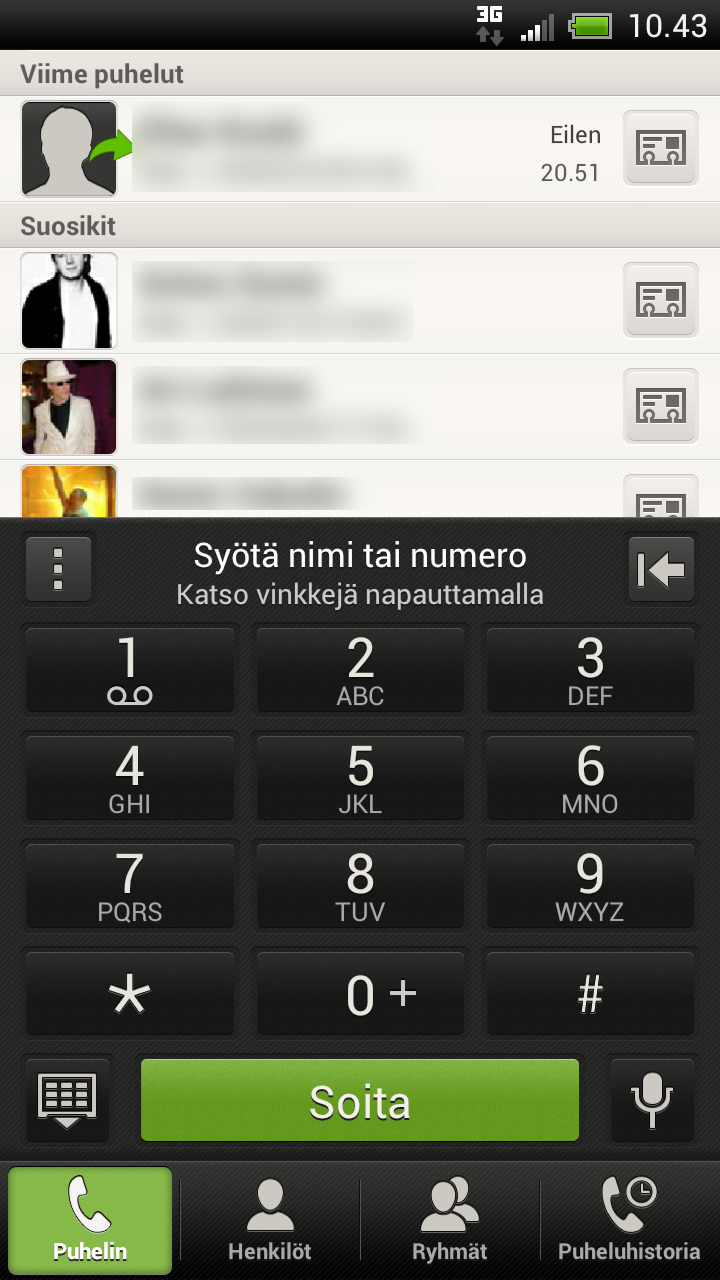Screen dimensions: 720x1280
Task: Tap the 4 GHI key
Action: click(x=130, y=778)
